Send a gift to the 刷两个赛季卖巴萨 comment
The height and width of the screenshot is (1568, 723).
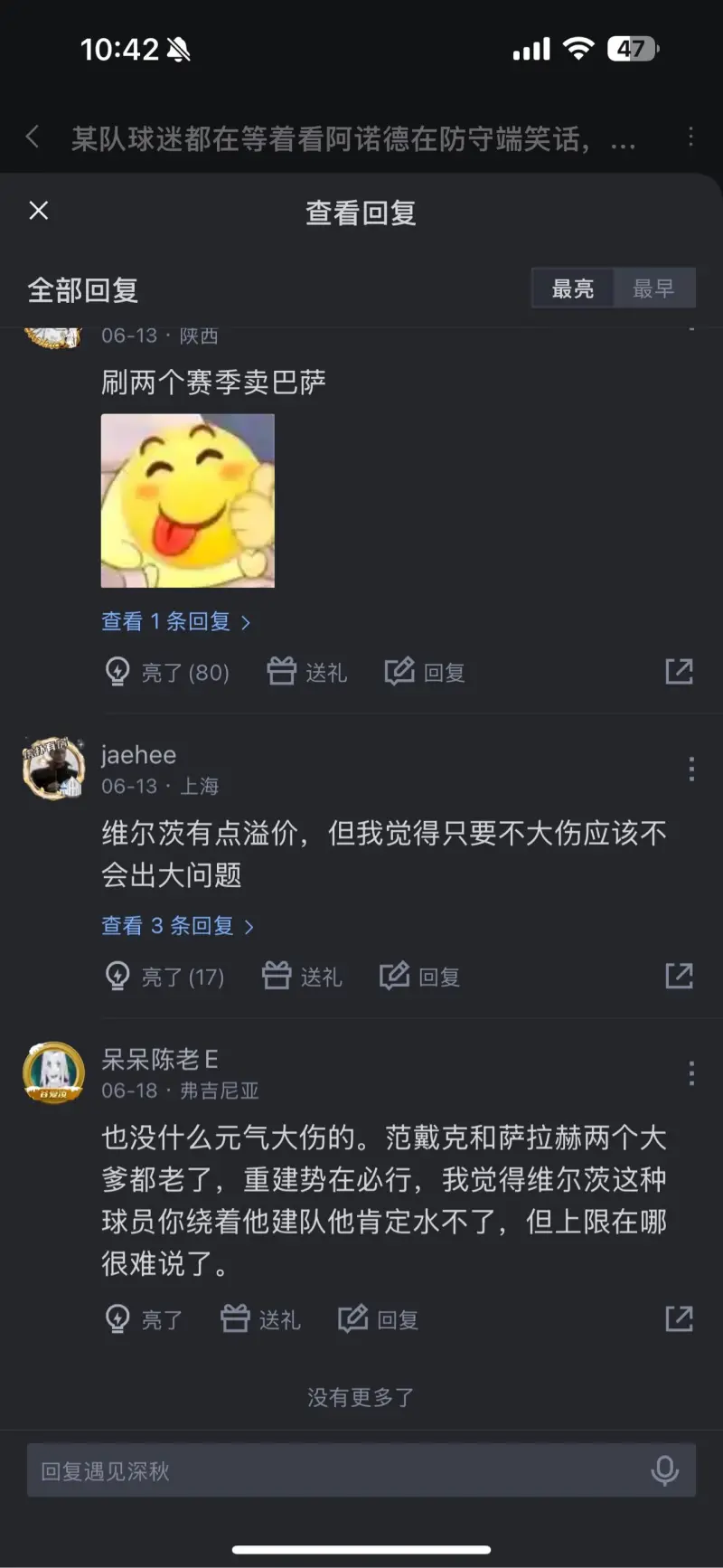pos(307,672)
